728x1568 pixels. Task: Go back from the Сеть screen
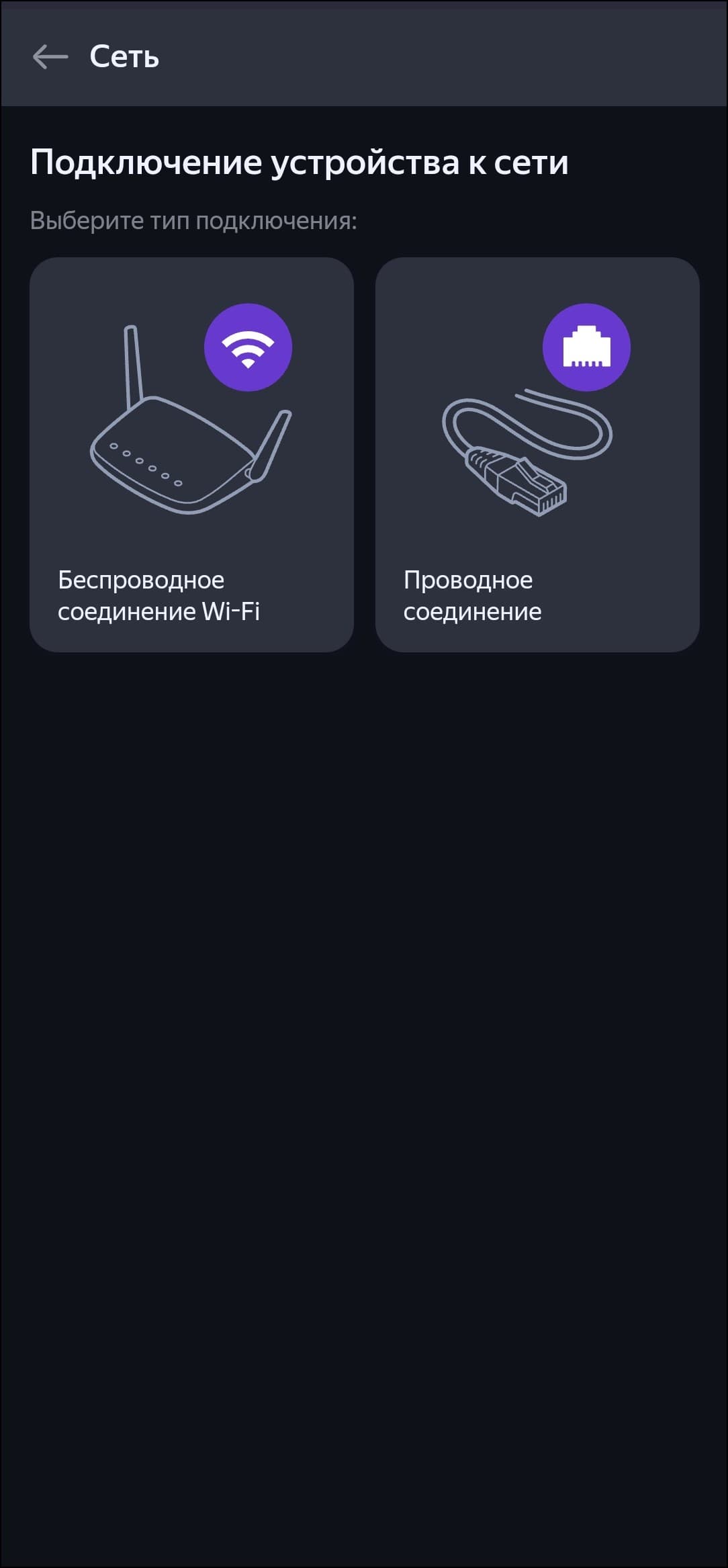coord(50,57)
